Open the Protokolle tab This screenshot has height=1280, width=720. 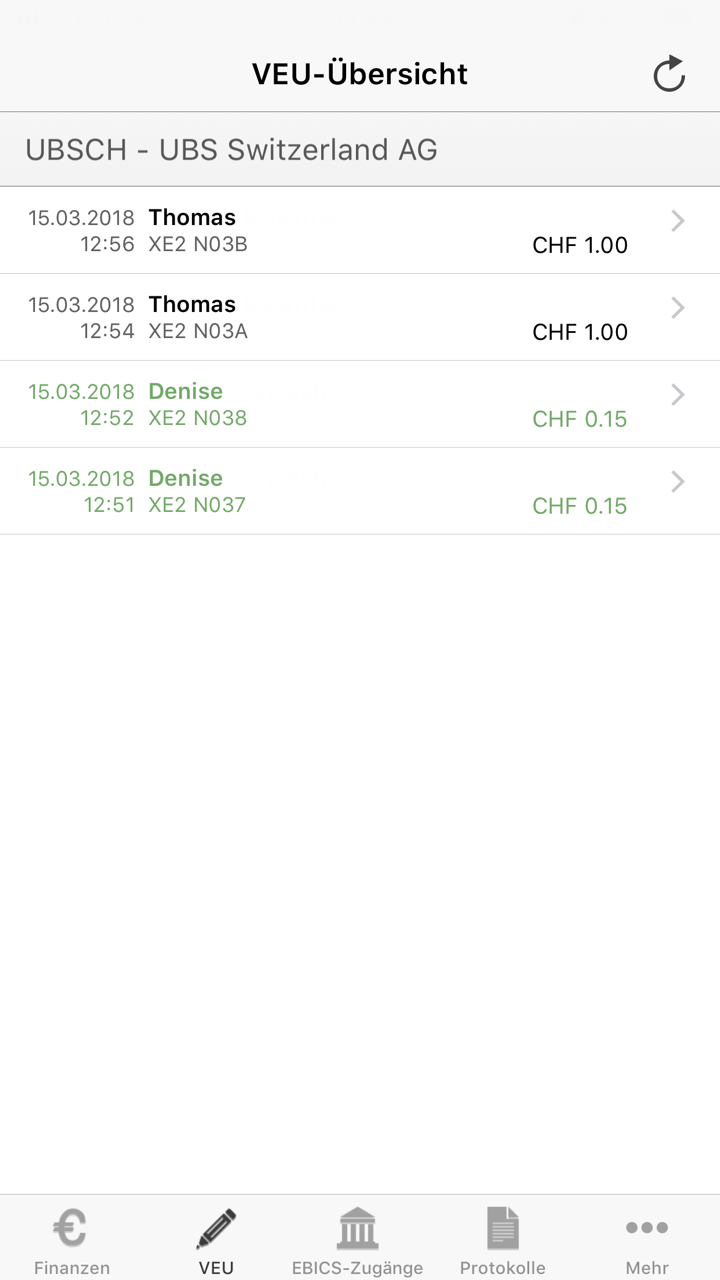[x=502, y=1240]
